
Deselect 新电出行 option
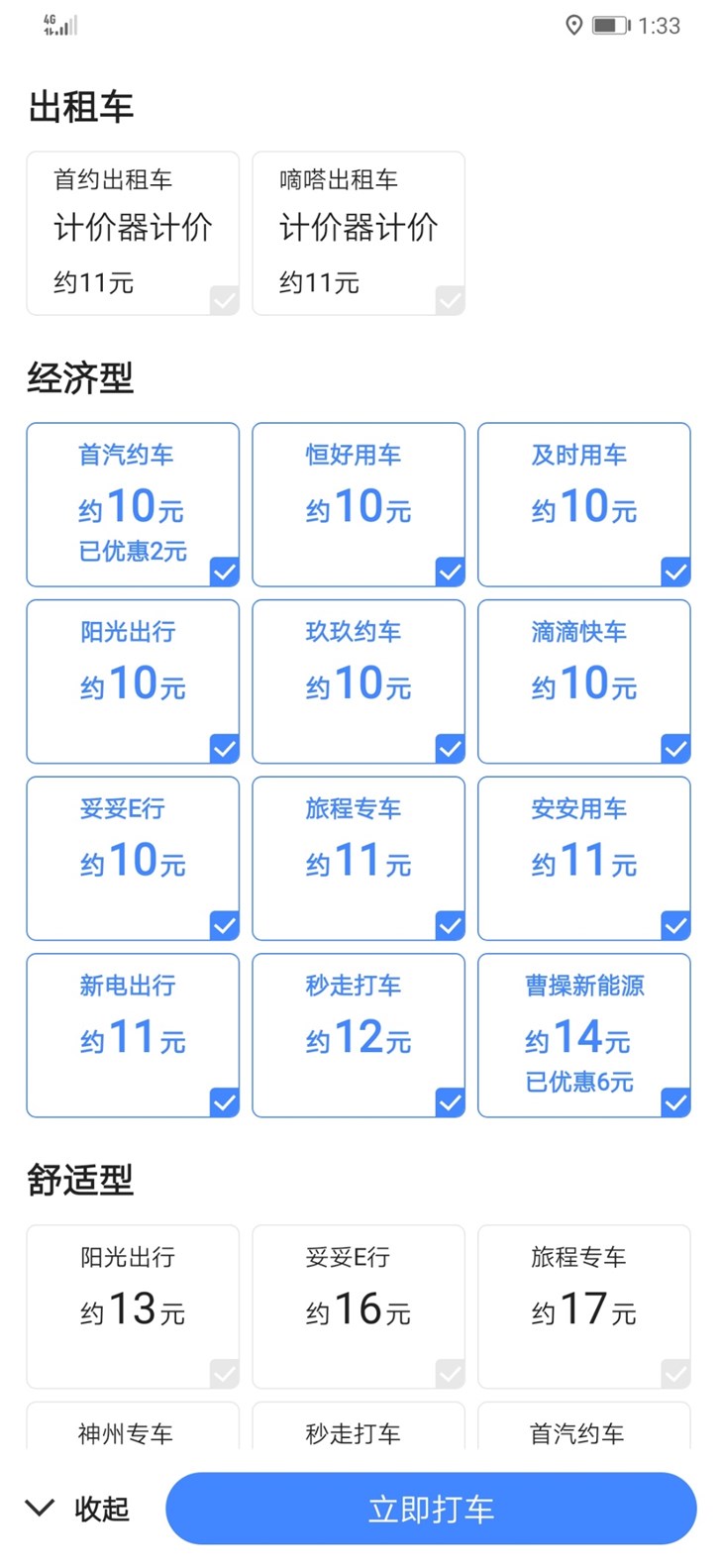[133, 1035]
